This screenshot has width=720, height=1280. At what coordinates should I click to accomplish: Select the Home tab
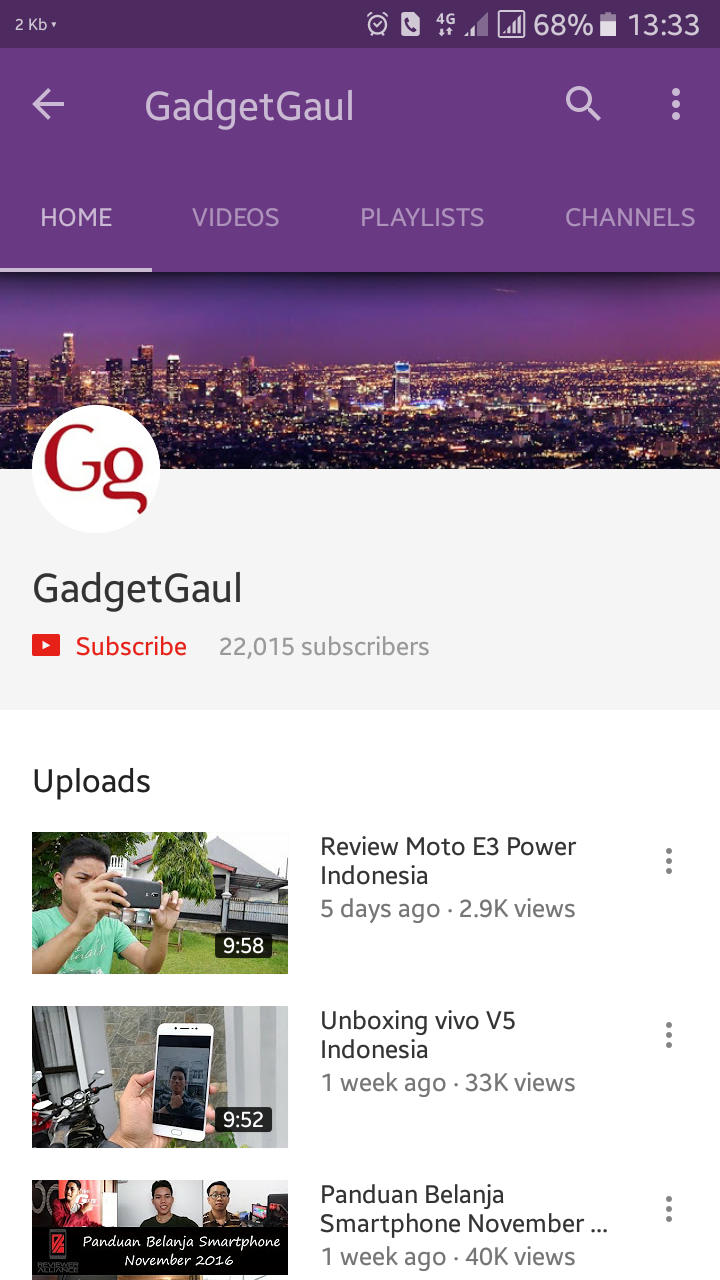(x=76, y=218)
